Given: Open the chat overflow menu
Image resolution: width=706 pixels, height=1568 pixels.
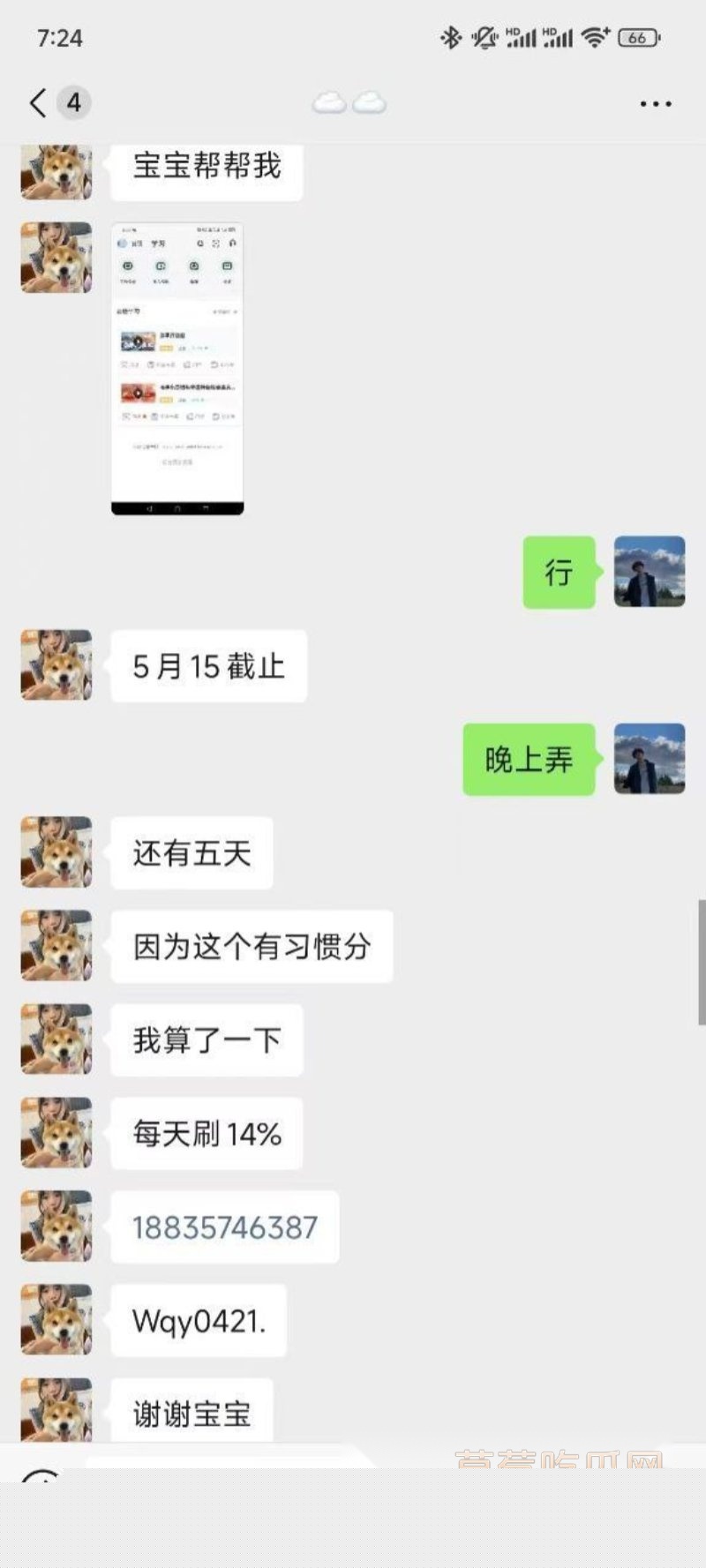Looking at the screenshot, I should click(x=655, y=104).
